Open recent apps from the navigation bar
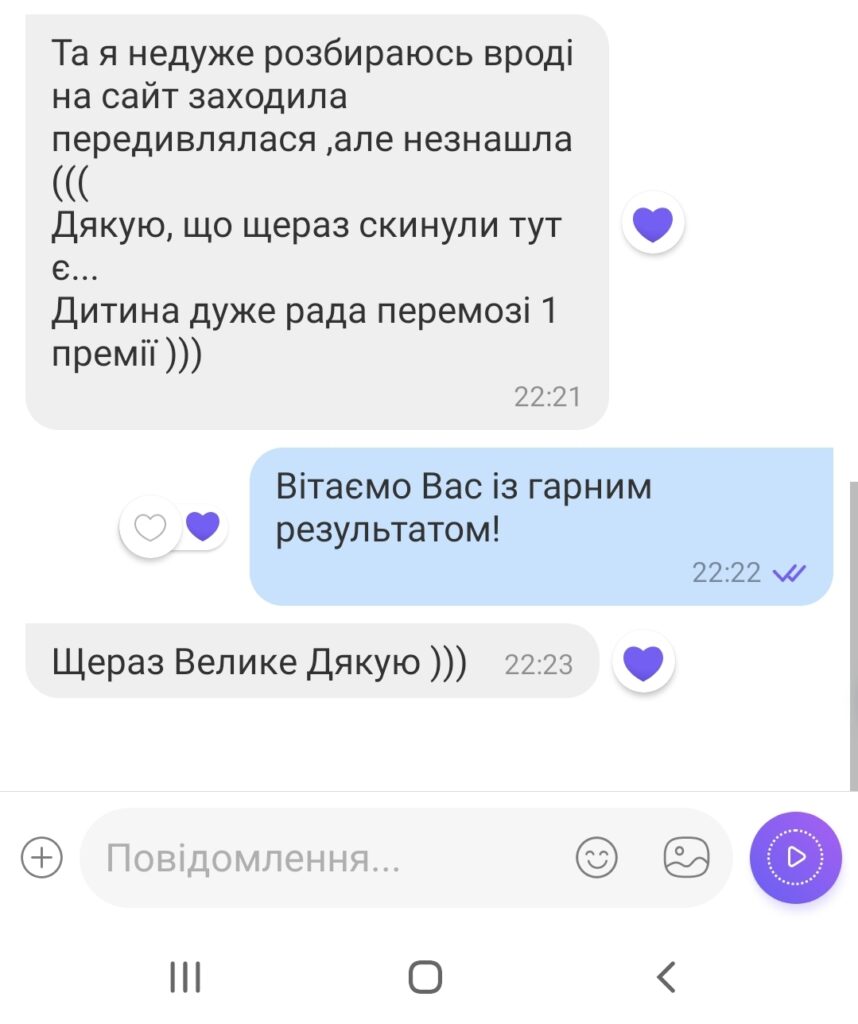858x1024 pixels. pyautogui.click(x=185, y=976)
